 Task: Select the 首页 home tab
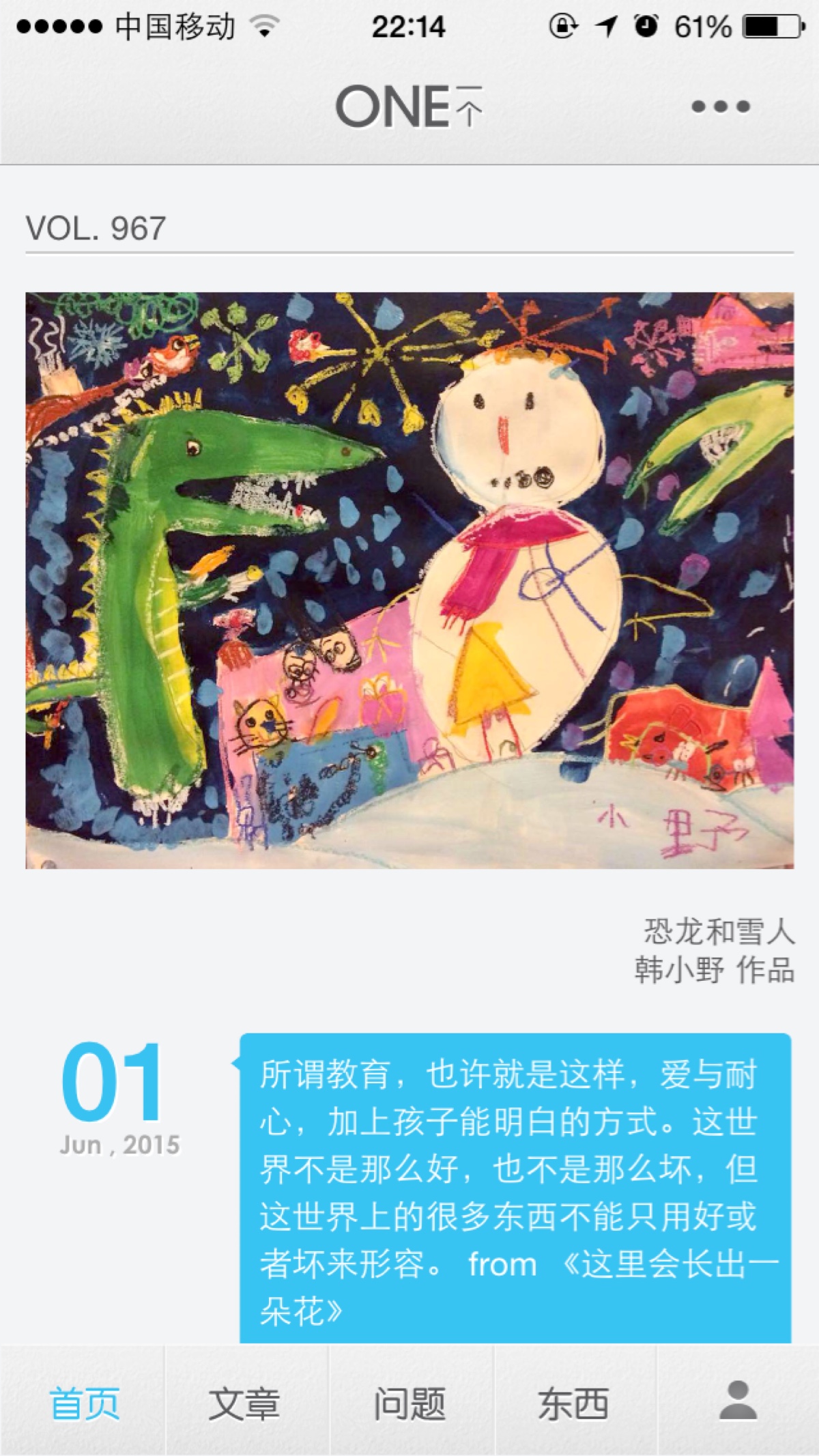(x=84, y=1403)
